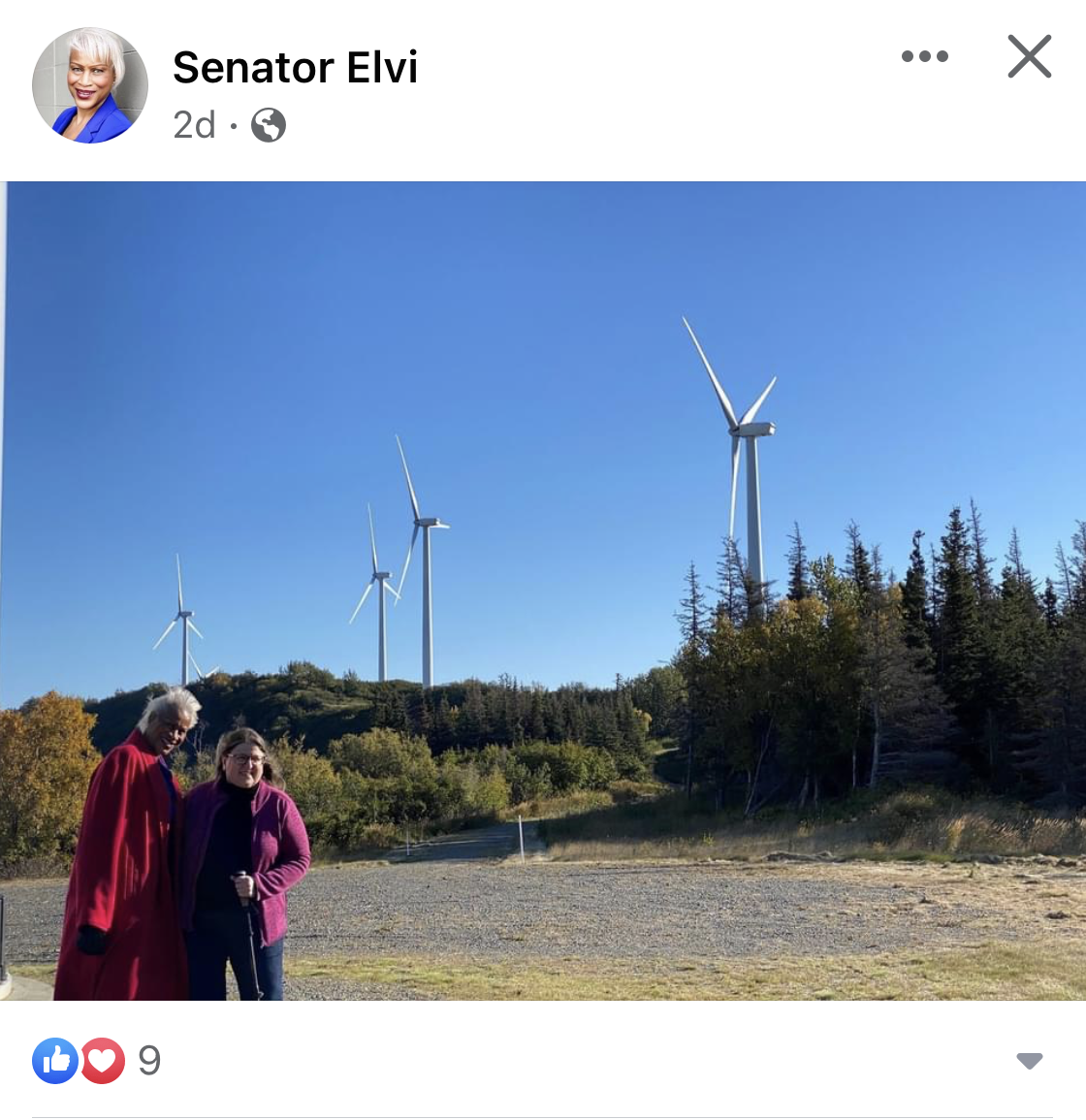Screen dimensions: 1086x1120
Task: View the wind turbine photo full screen
Action: pos(543,590)
